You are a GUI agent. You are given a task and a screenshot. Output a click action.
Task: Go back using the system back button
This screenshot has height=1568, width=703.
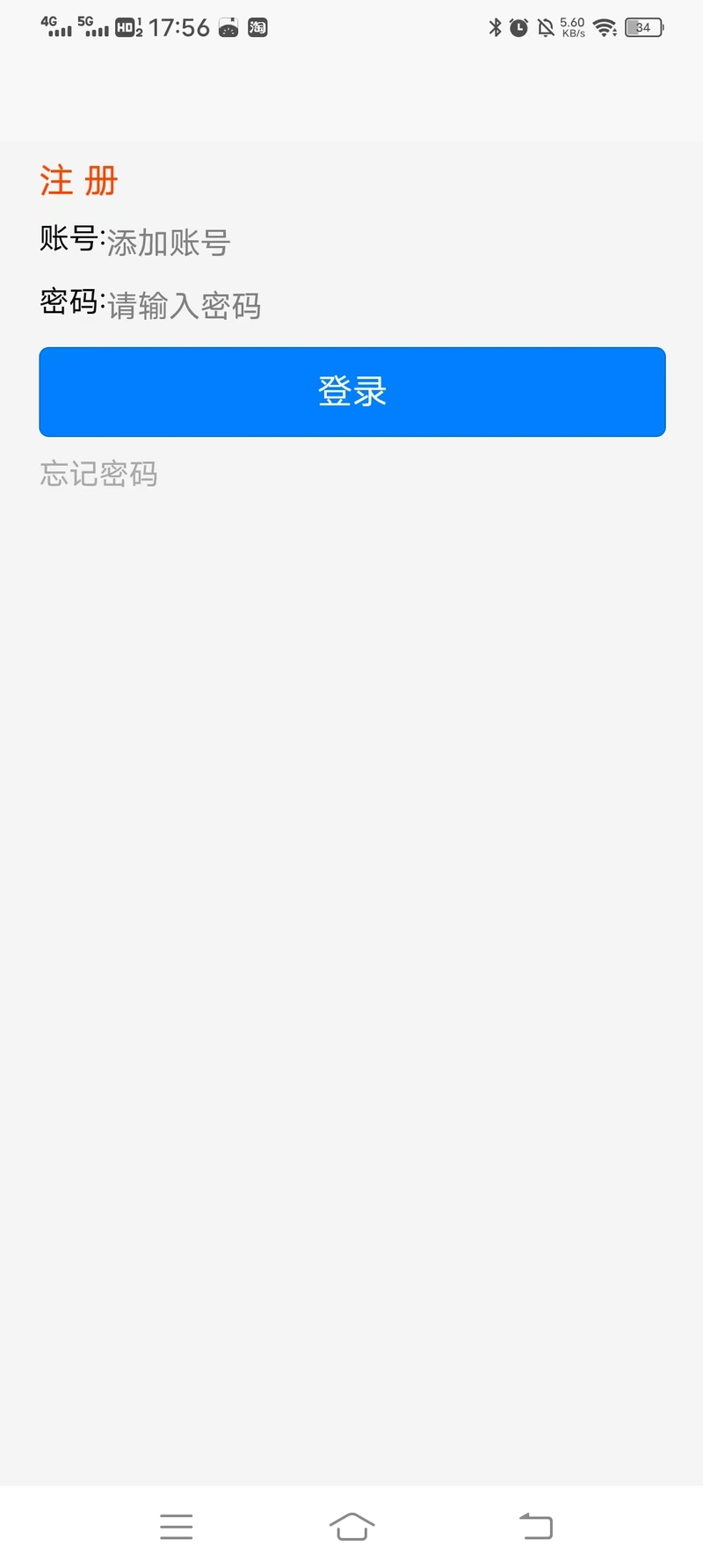(x=536, y=1527)
